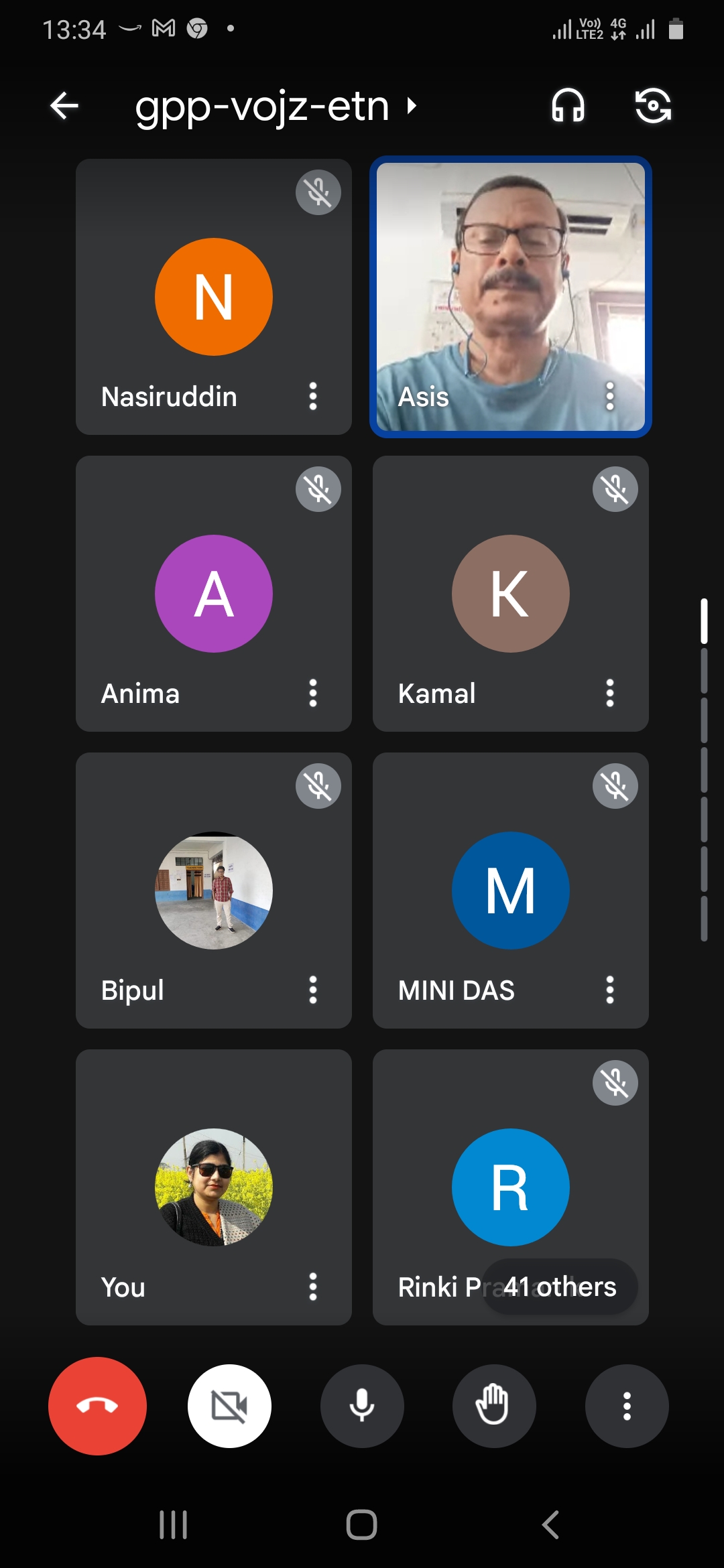
Task: Go to the device home screen
Action: pyautogui.click(x=362, y=1524)
